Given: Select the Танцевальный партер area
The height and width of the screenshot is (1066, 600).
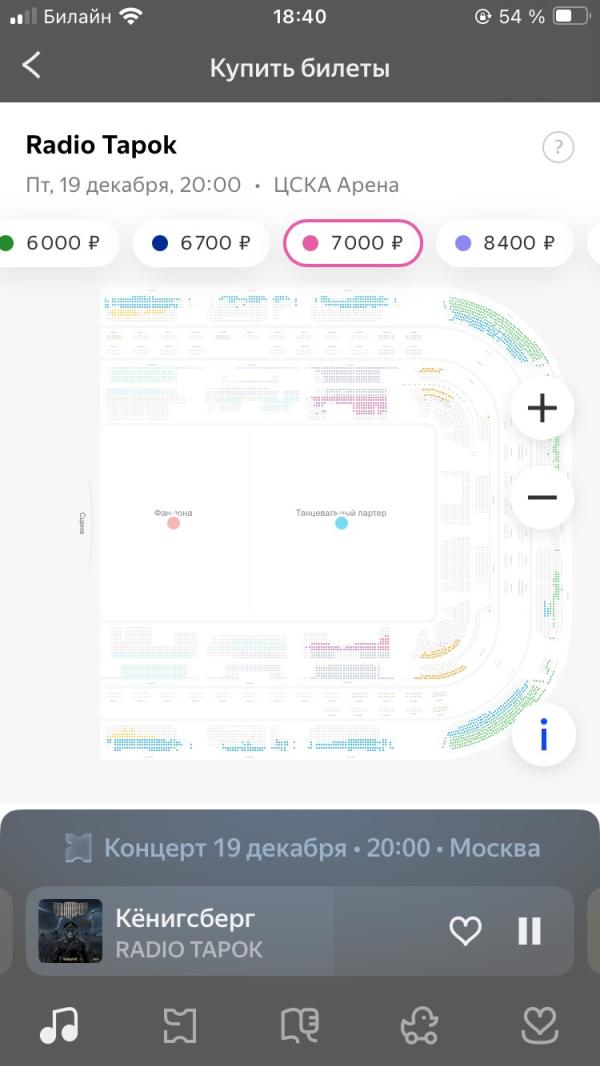Looking at the screenshot, I should point(341,523).
